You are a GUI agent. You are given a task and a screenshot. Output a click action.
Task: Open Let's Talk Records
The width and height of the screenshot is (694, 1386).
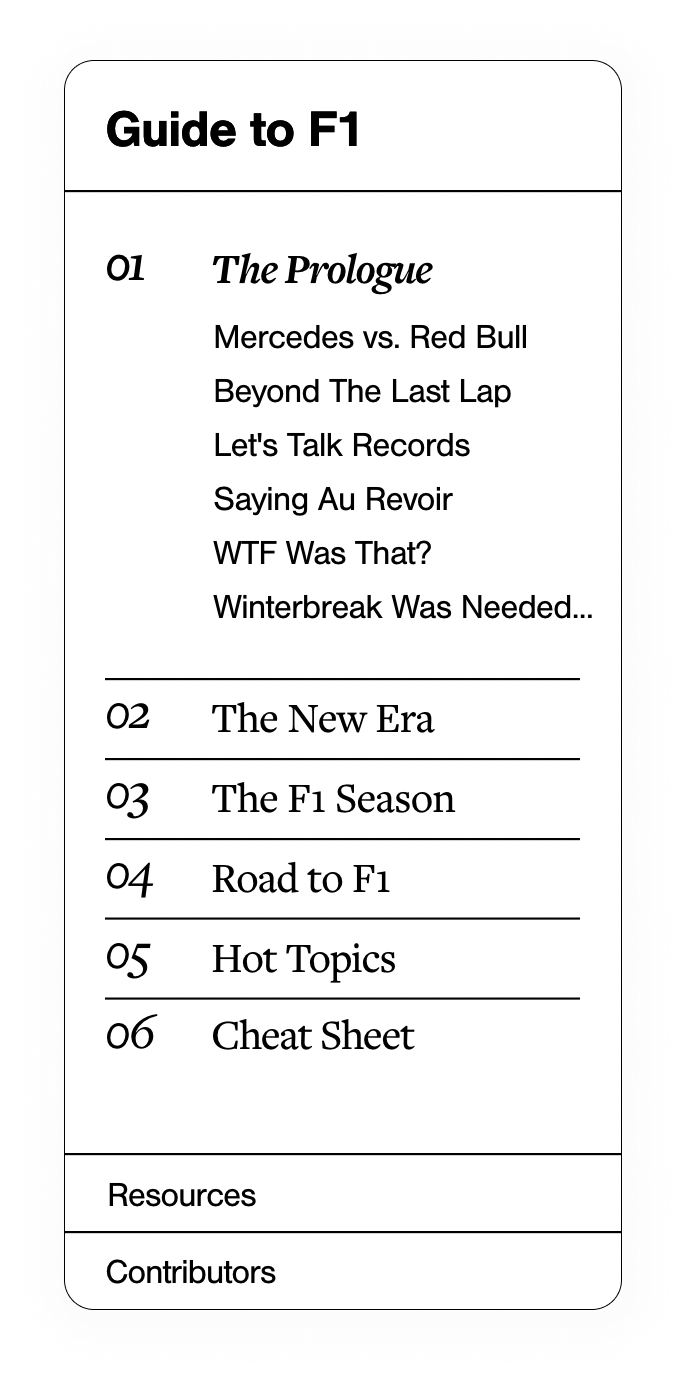click(x=341, y=445)
